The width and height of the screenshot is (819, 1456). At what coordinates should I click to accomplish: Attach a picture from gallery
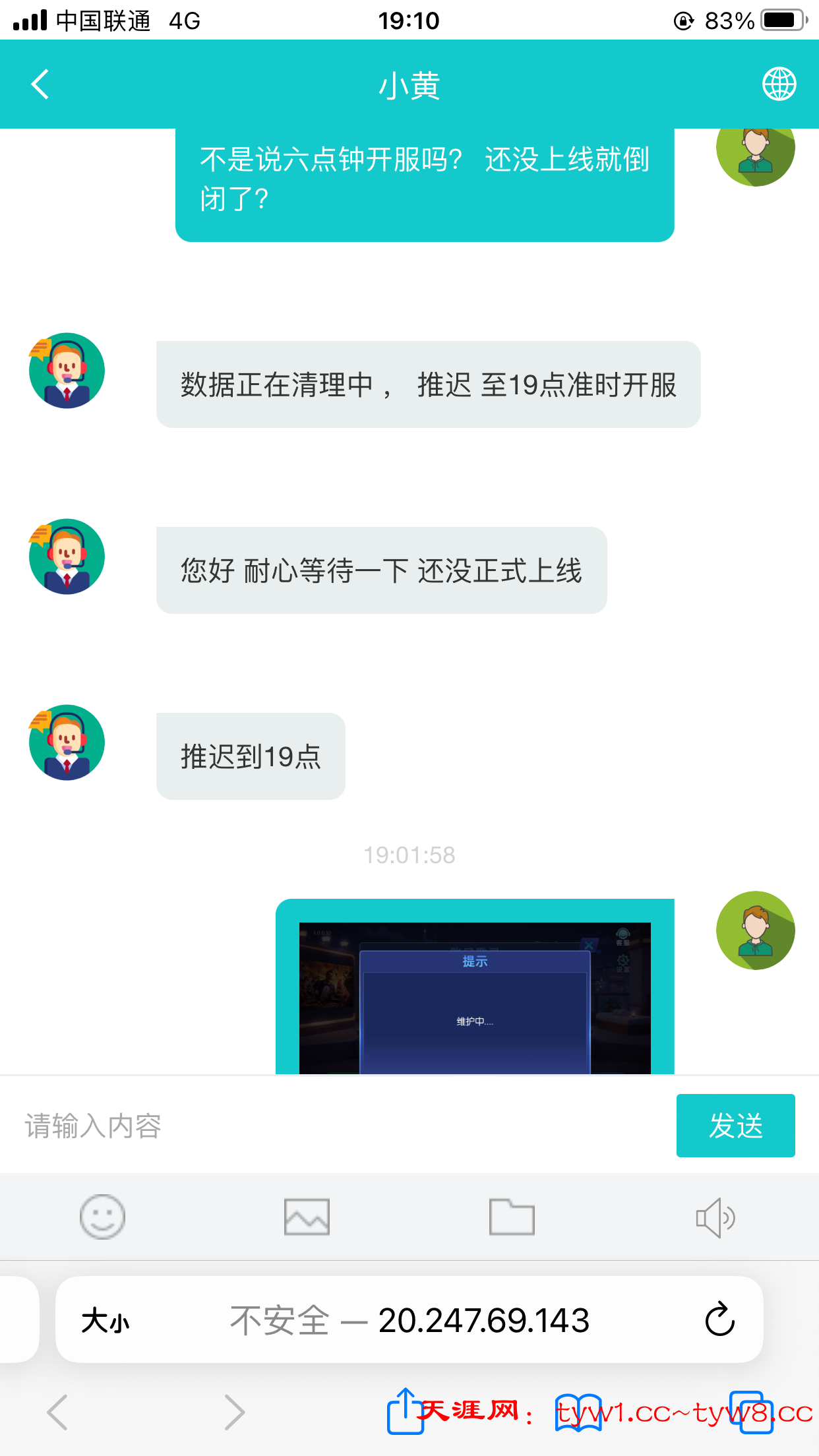point(307,1217)
